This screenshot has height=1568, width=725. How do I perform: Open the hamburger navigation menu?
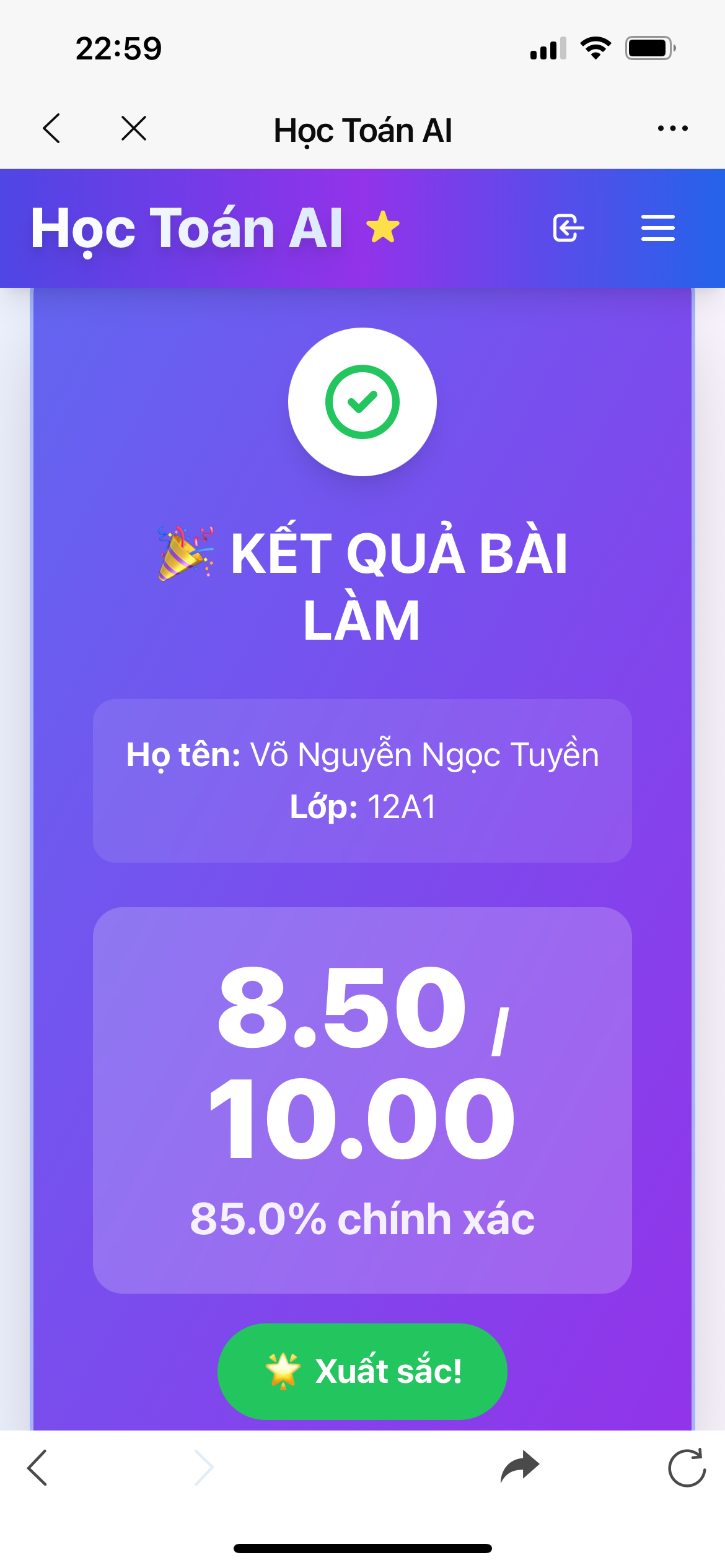click(657, 228)
